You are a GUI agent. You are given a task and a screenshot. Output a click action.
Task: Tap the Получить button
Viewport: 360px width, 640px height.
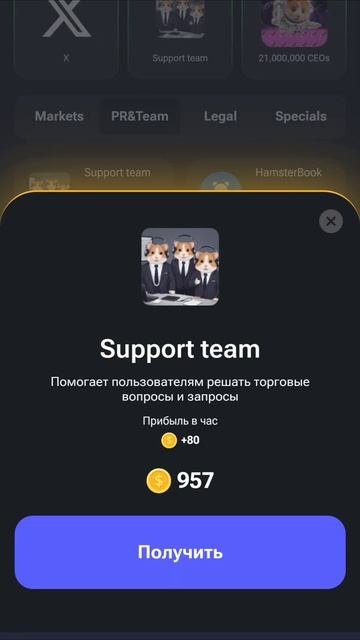pyautogui.click(x=180, y=552)
